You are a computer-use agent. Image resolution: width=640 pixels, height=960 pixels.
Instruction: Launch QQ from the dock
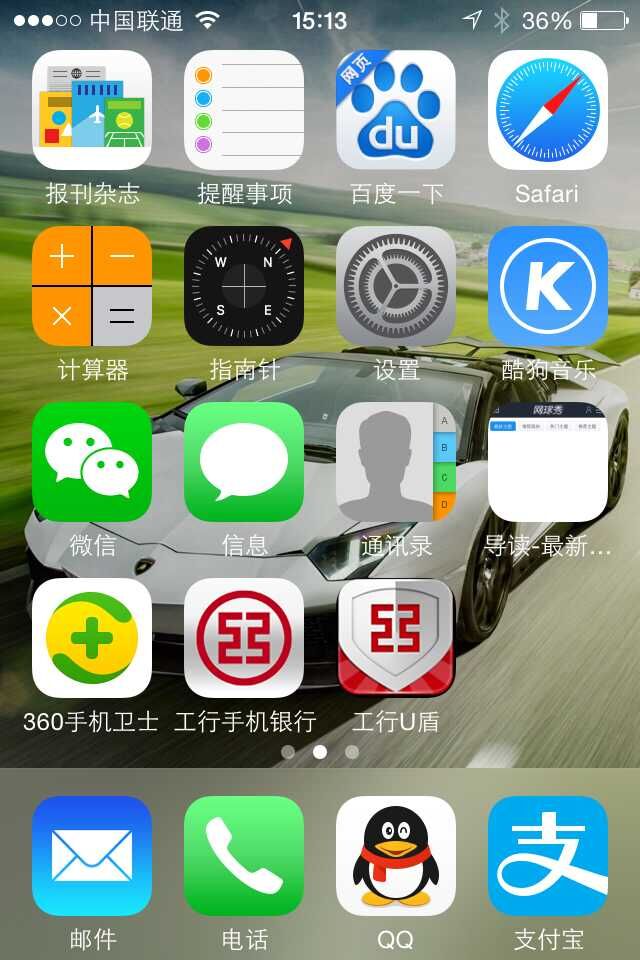click(396, 856)
